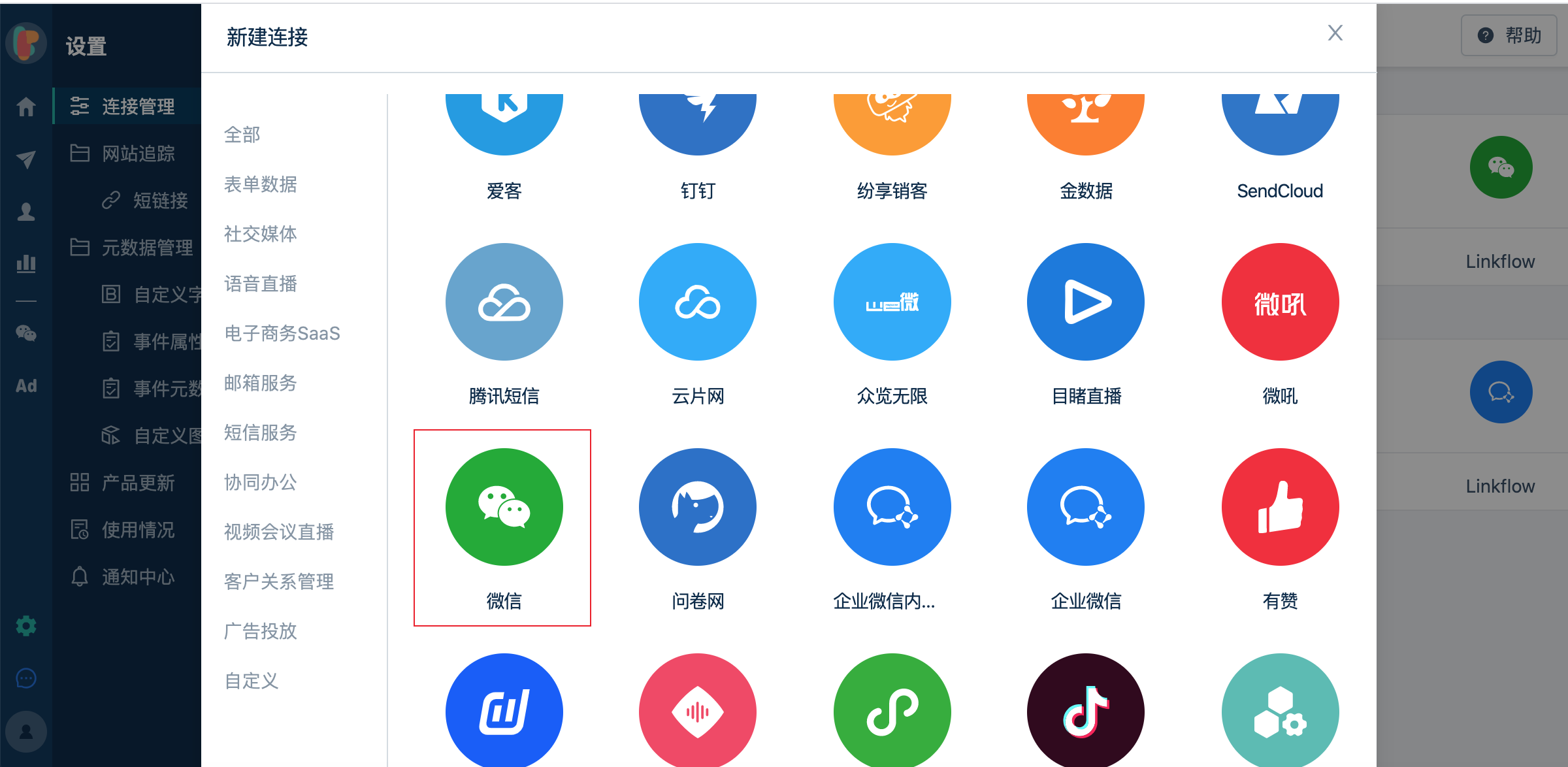Close the 新建连接 dialog
1568x767 pixels.
(1335, 33)
